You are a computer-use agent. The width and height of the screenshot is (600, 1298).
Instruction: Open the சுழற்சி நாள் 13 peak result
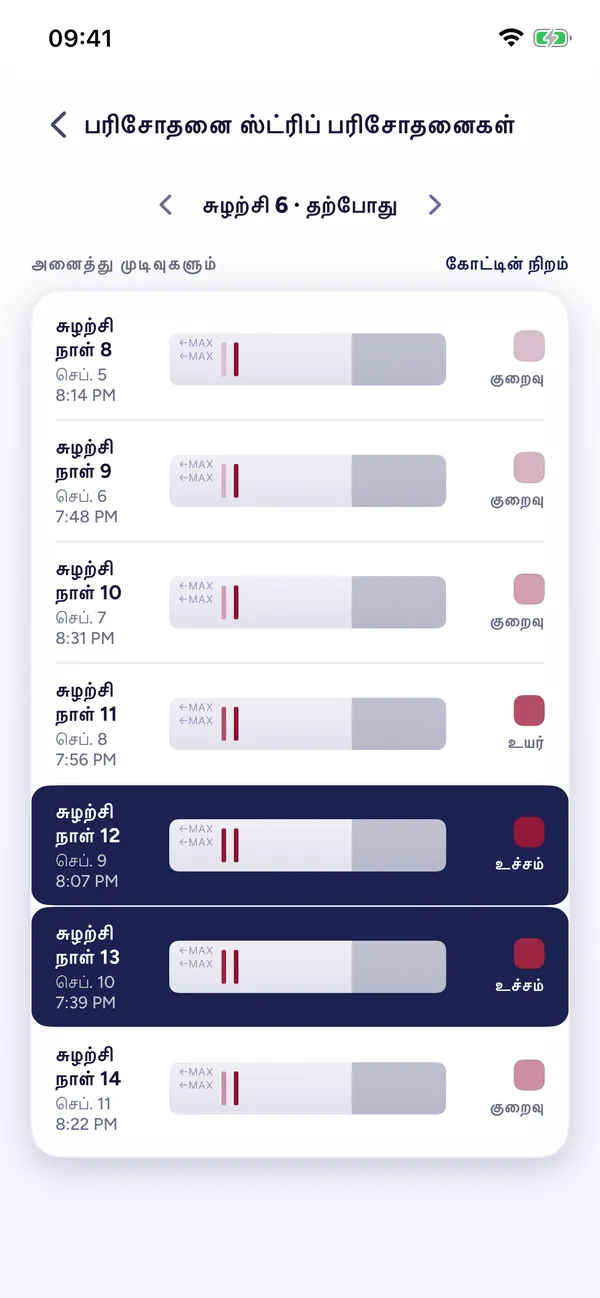300,967
